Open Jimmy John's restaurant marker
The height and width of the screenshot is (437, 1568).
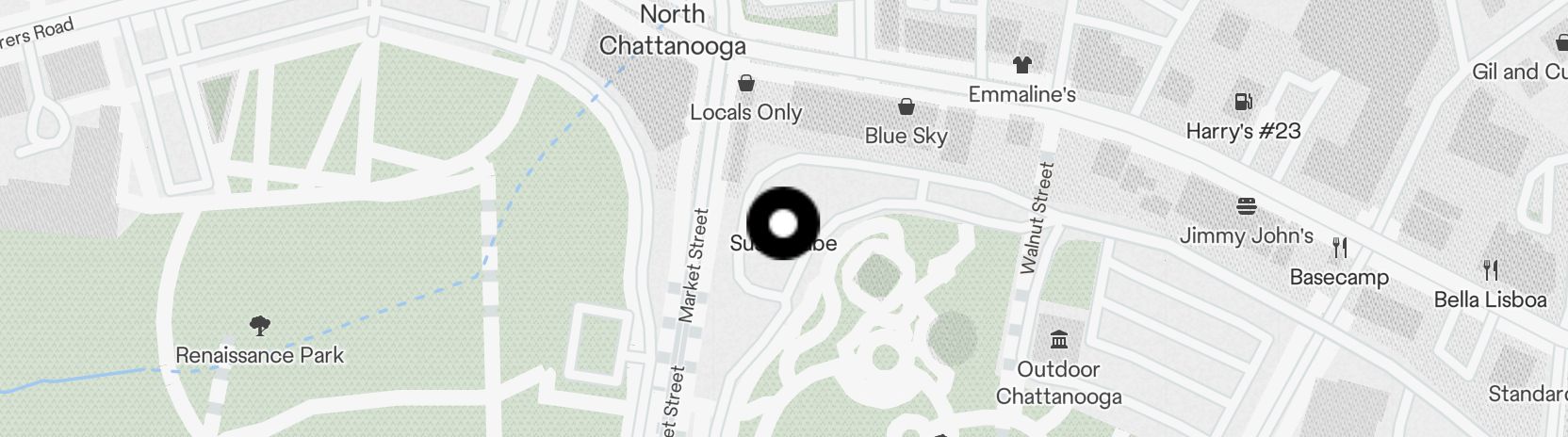(1246, 205)
